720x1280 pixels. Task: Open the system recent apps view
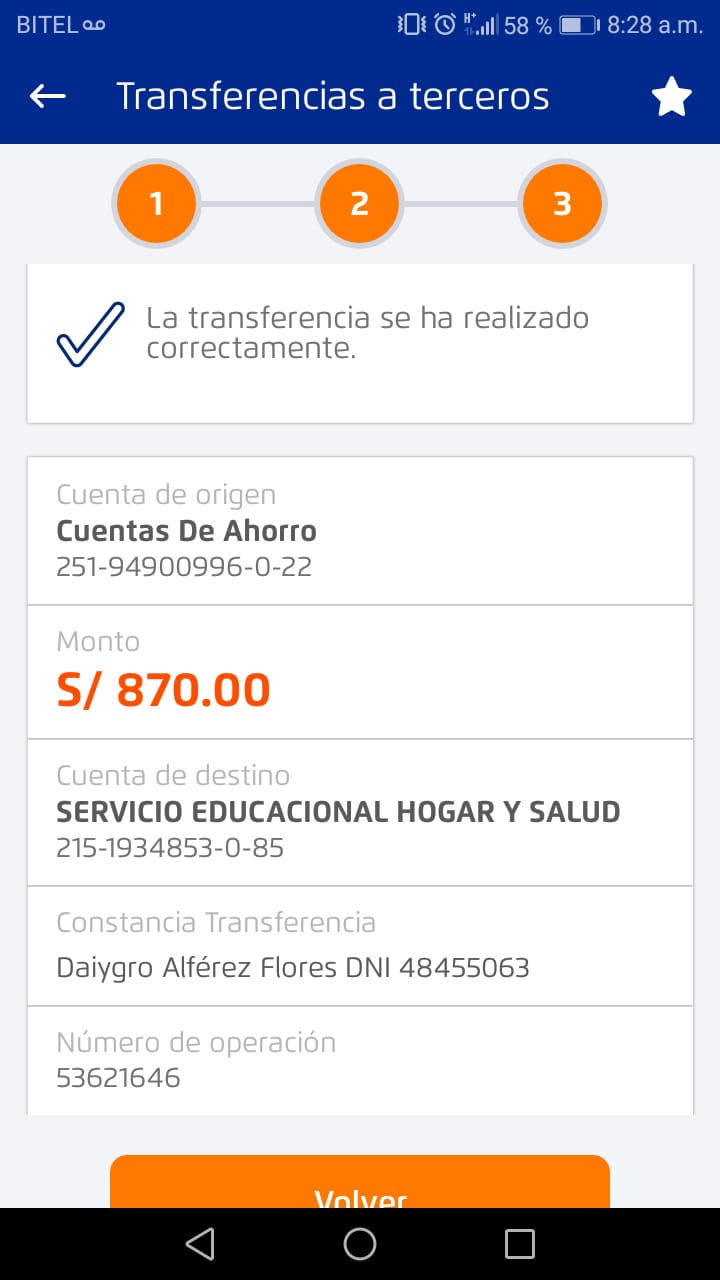pyautogui.click(x=520, y=1243)
